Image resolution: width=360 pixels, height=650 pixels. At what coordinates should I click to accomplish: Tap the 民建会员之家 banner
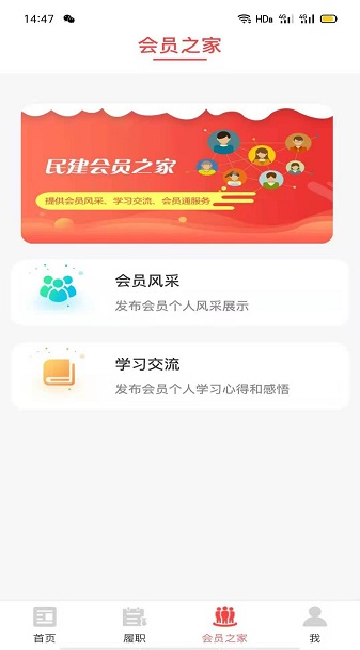click(177, 174)
